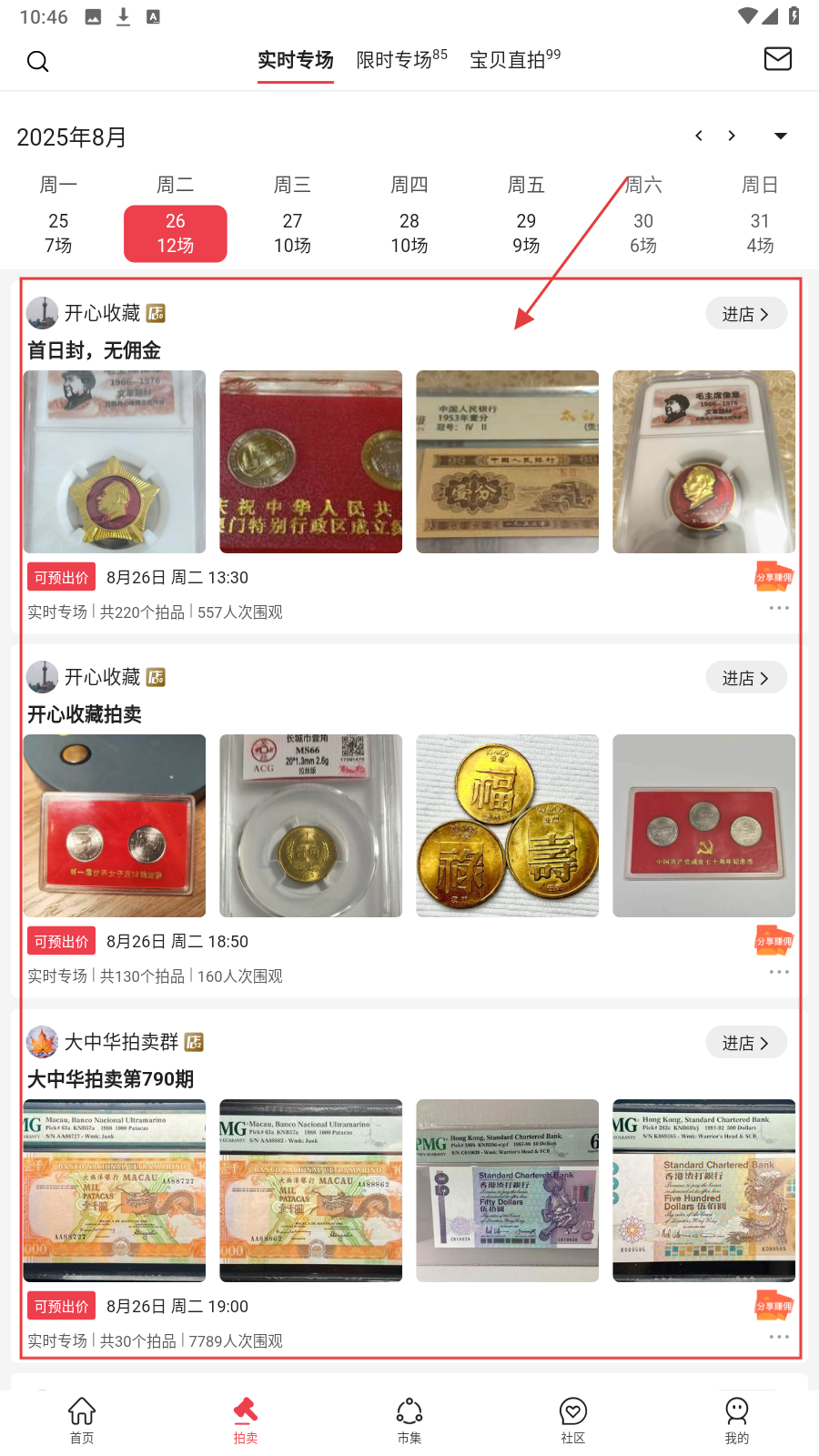This screenshot has width=819, height=1456.
Task: Switch to the 宝贝直拍 tab
Action: (x=514, y=60)
